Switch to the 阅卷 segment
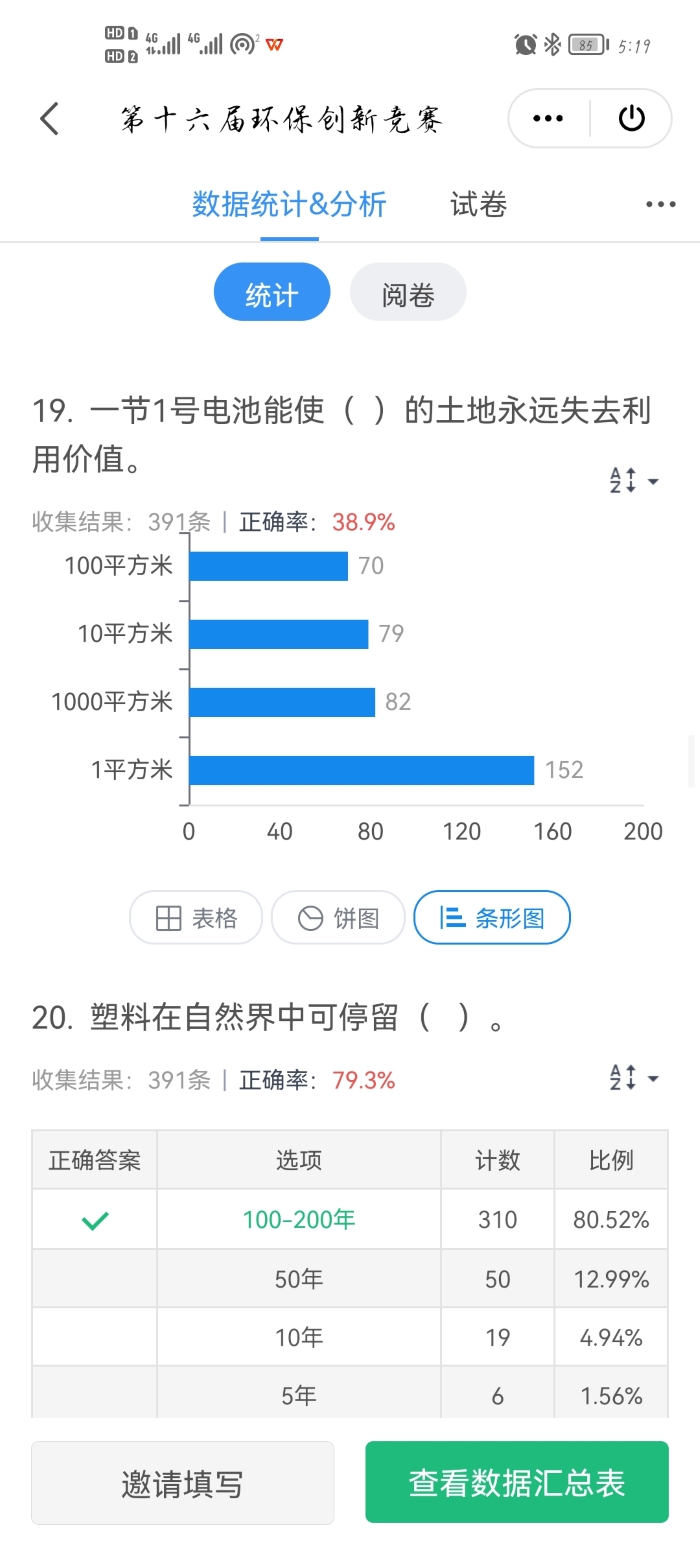This screenshot has height=1556, width=700. [x=408, y=294]
